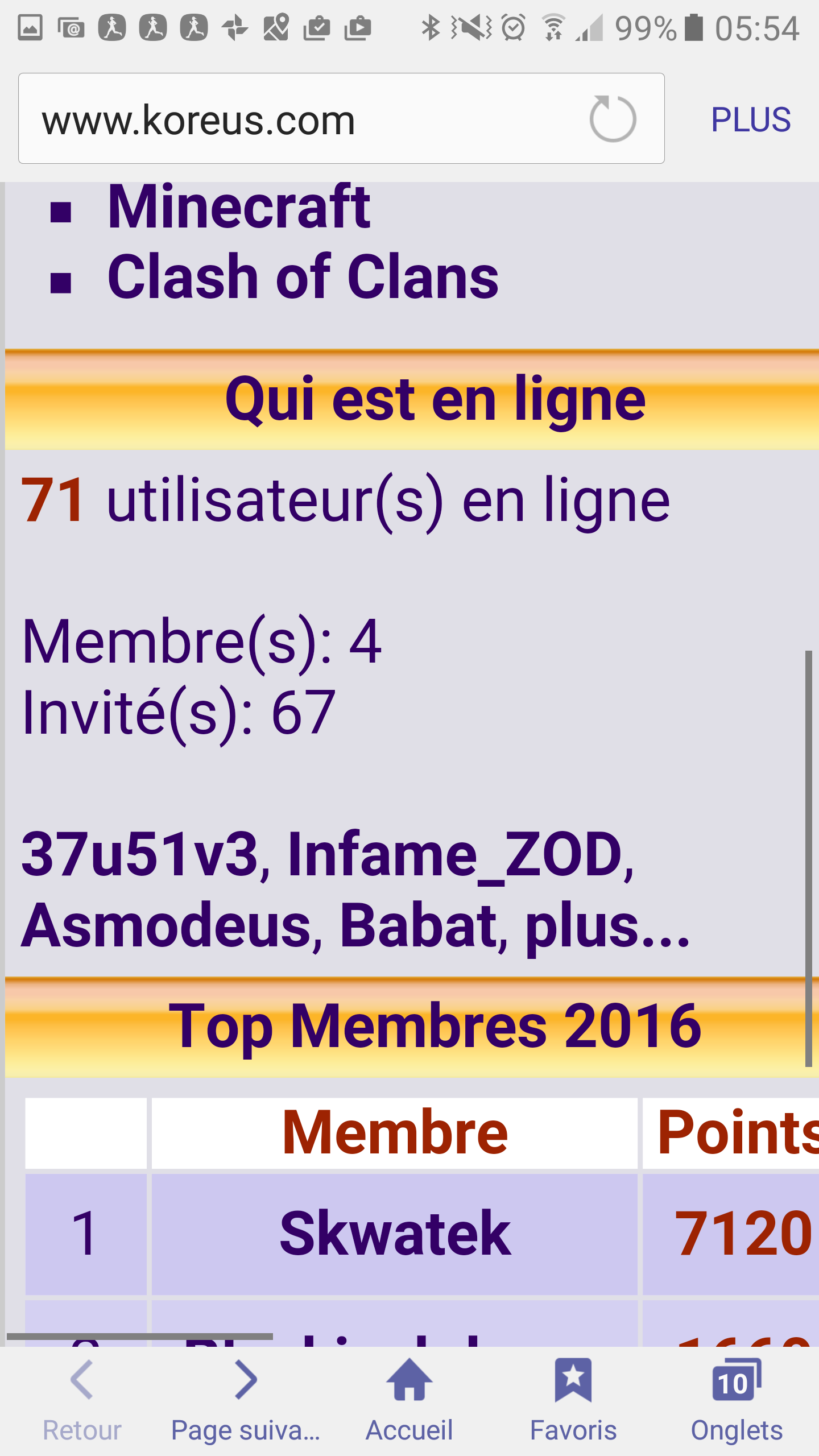View profile of 37u51v3

[139, 854]
